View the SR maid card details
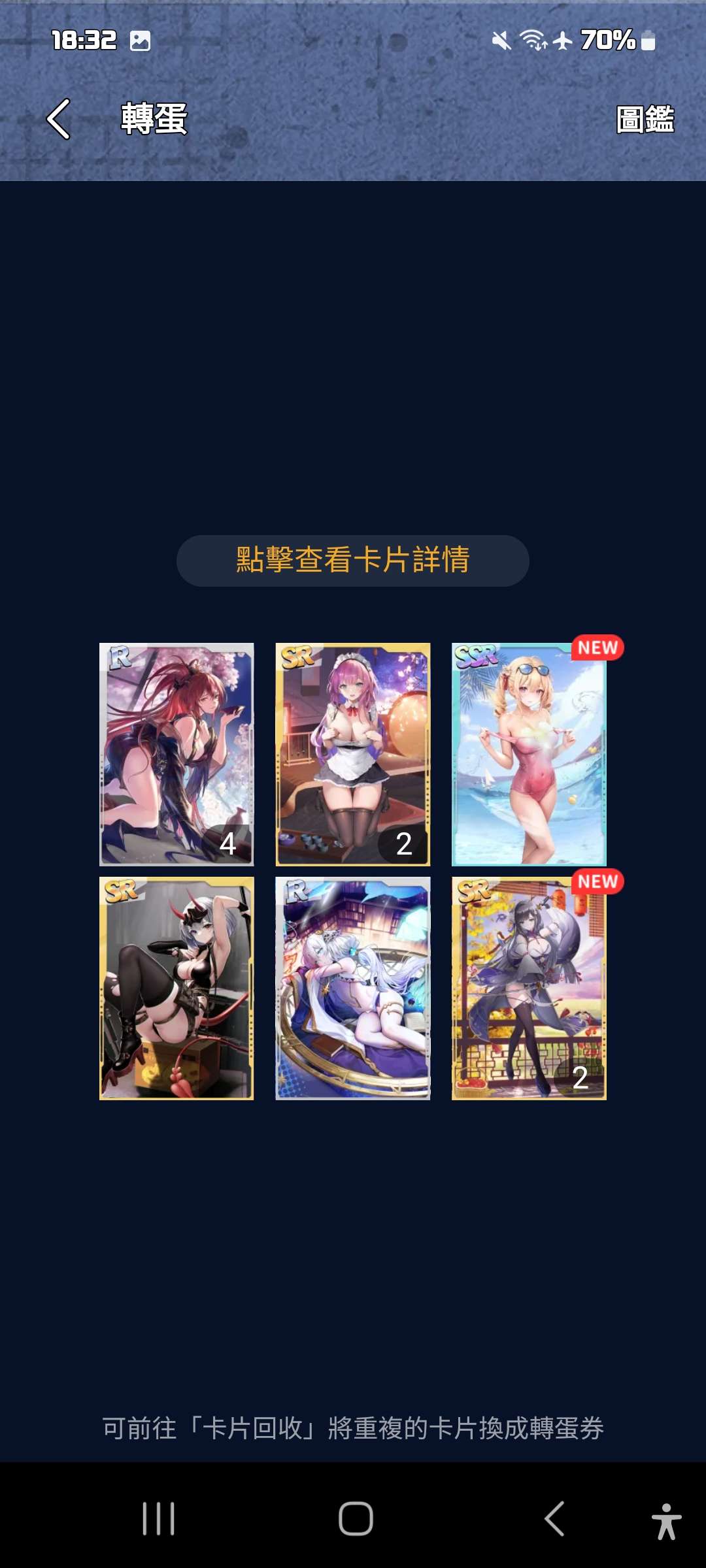This screenshot has width=706, height=1568. click(353, 755)
